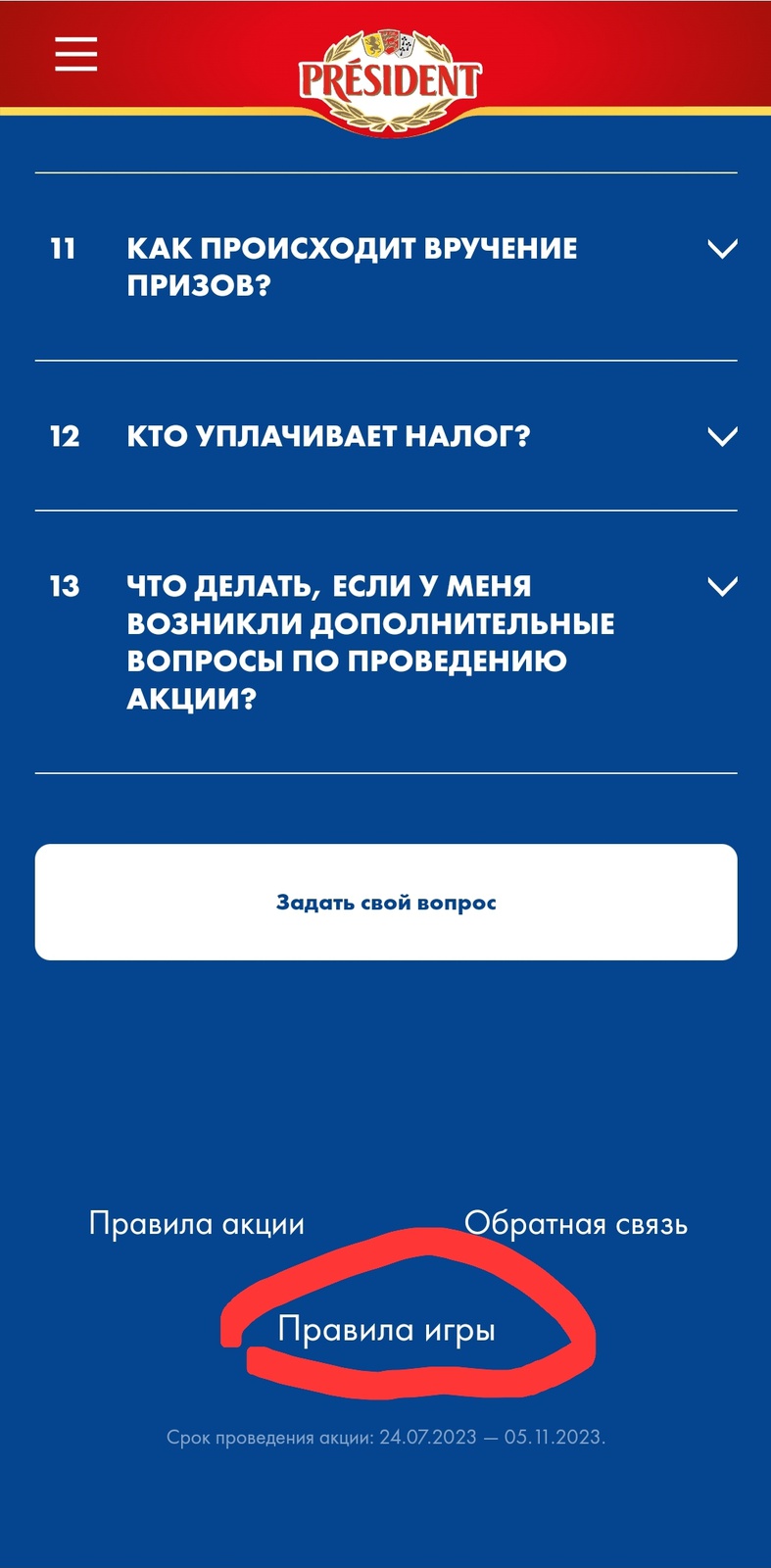Open the «Обратная связь» link

coord(575,1224)
